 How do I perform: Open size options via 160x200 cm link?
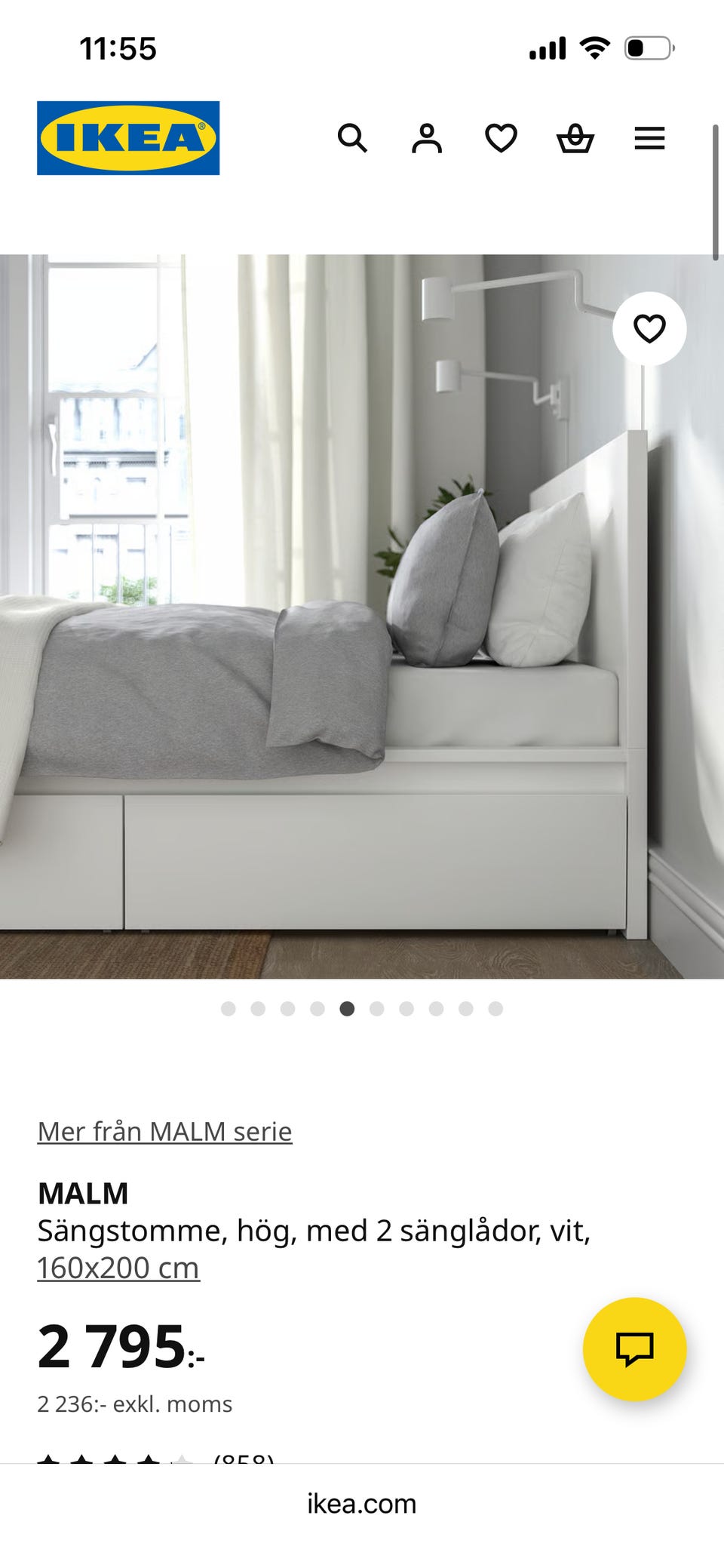[x=118, y=1267]
